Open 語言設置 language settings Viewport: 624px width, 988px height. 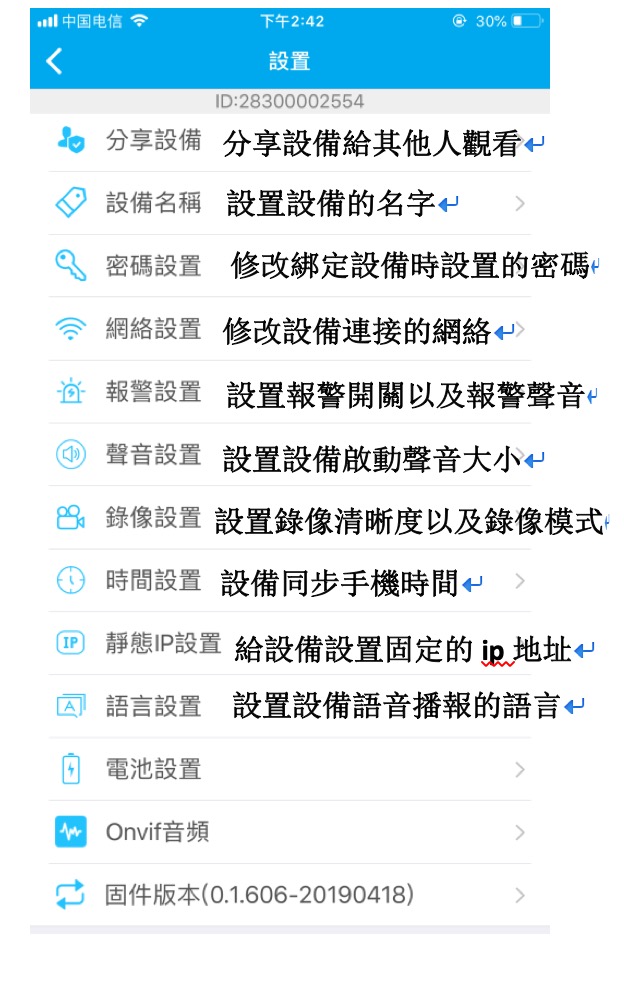(154, 706)
